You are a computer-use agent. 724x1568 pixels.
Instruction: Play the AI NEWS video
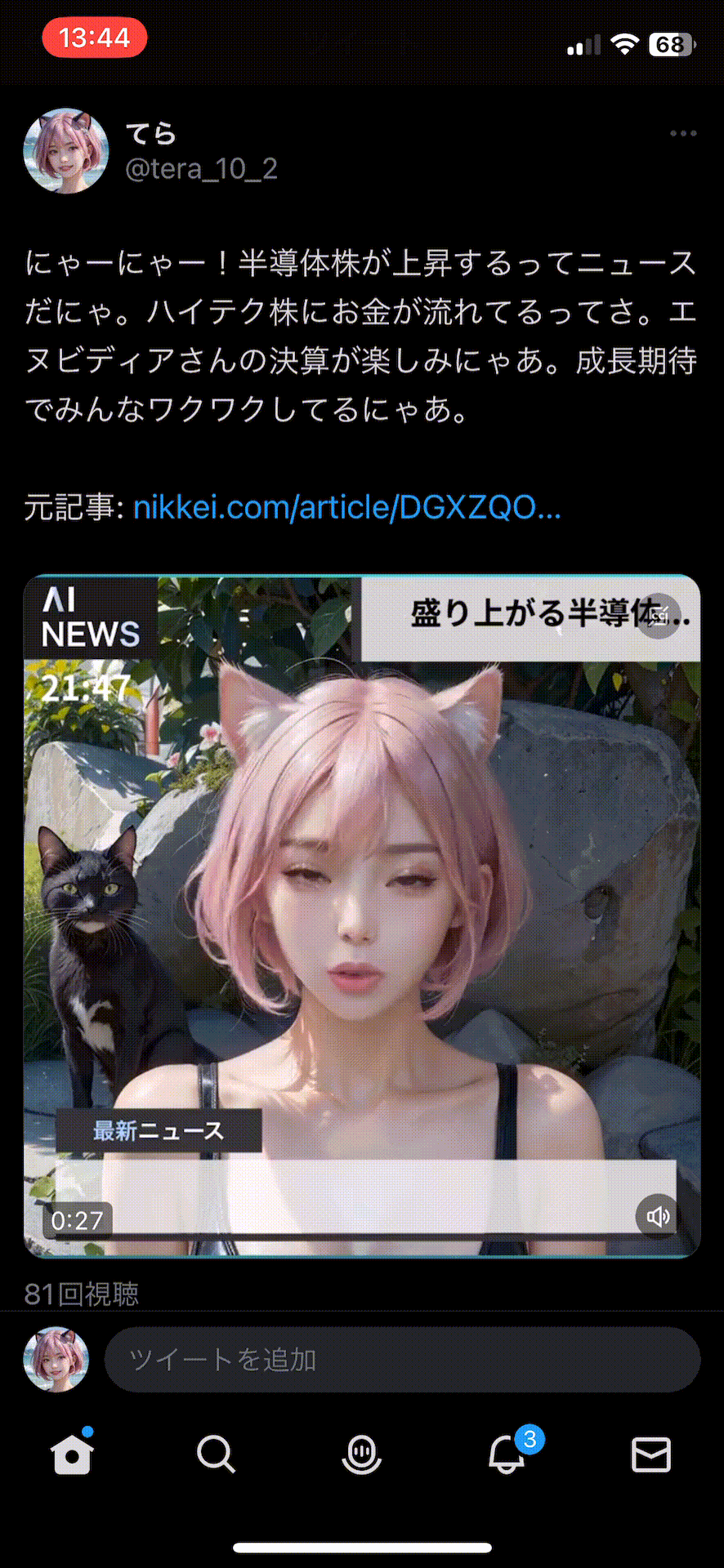coord(362,915)
